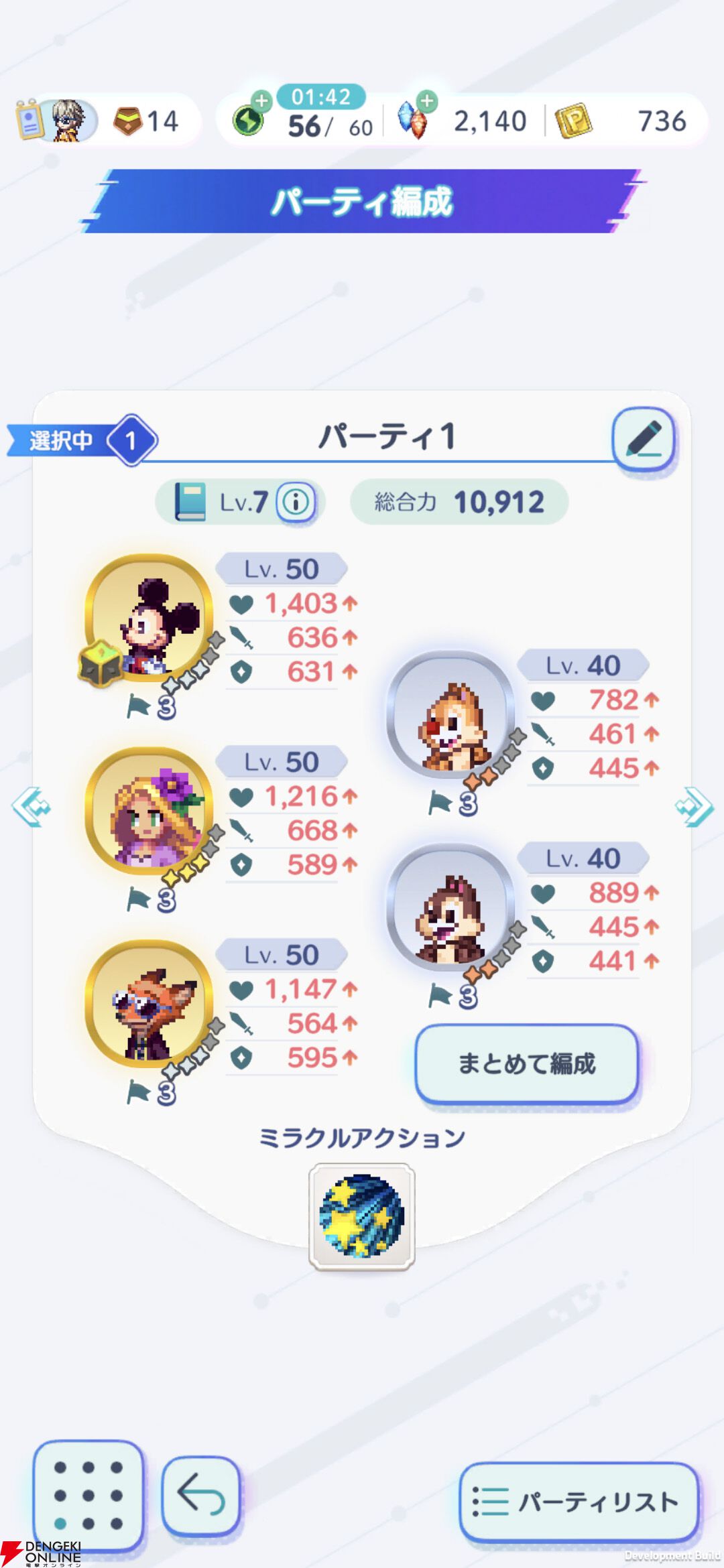724x1568 pixels.
Task: Go back with the return arrow button
Action: click(x=200, y=1495)
